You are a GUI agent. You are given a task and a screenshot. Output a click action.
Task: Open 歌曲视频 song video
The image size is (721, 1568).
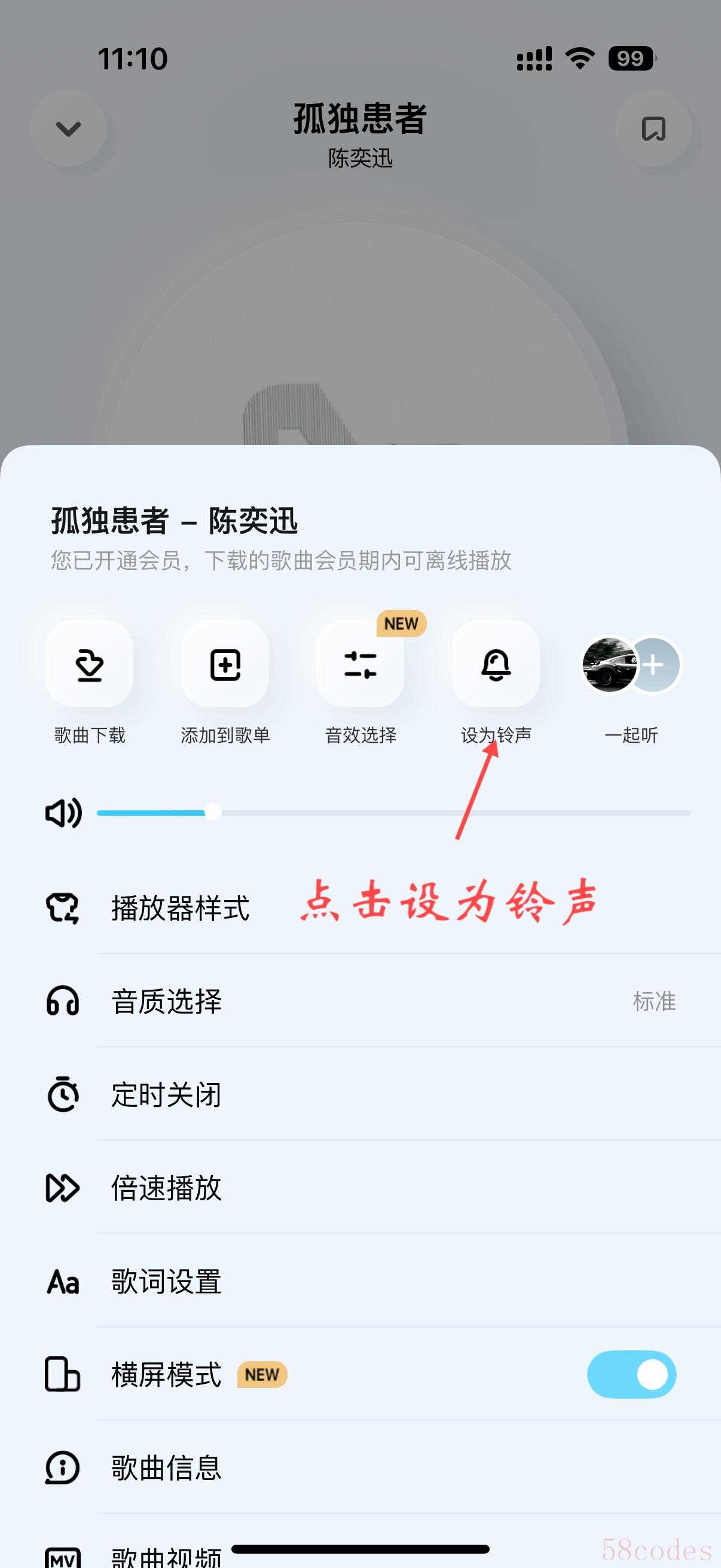tap(166, 1556)
